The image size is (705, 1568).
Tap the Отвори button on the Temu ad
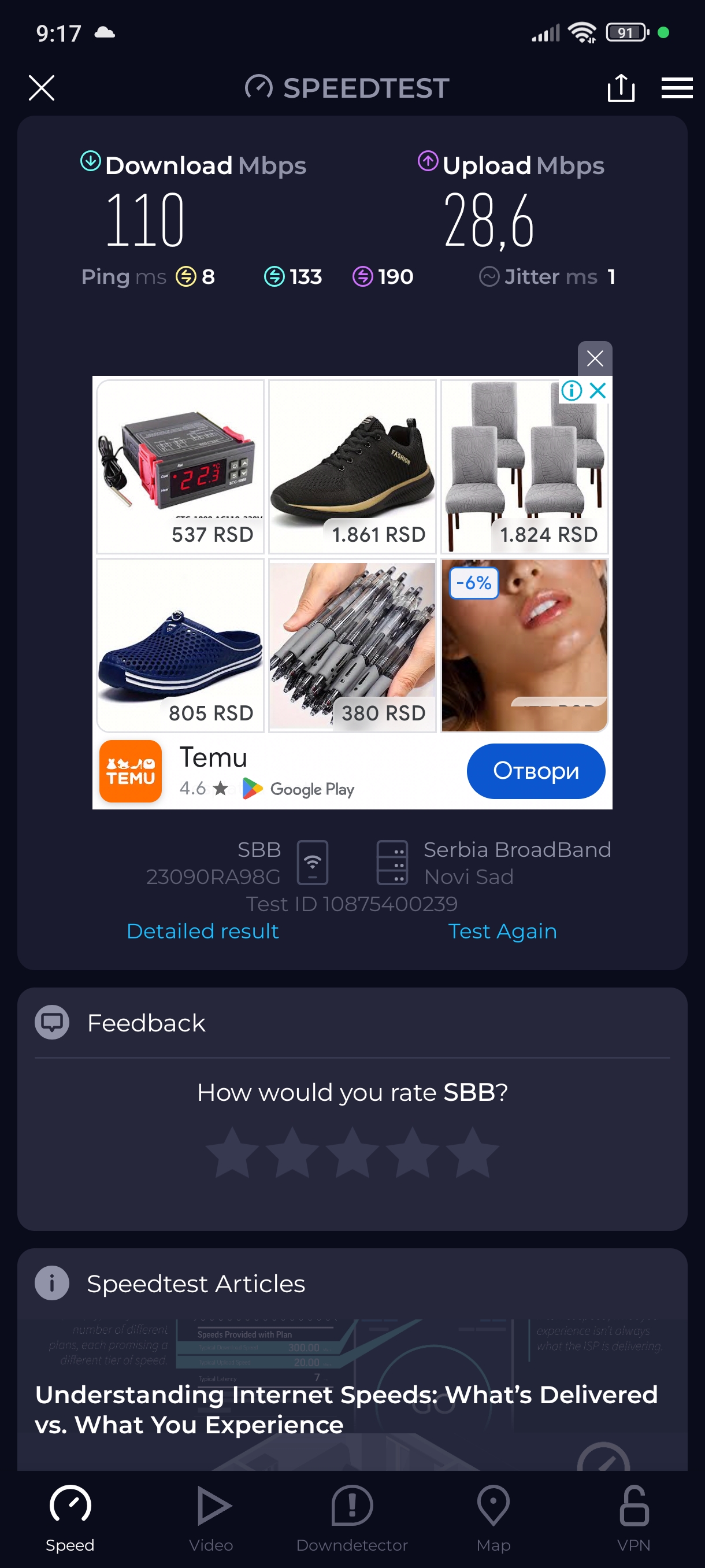point(535,771)
